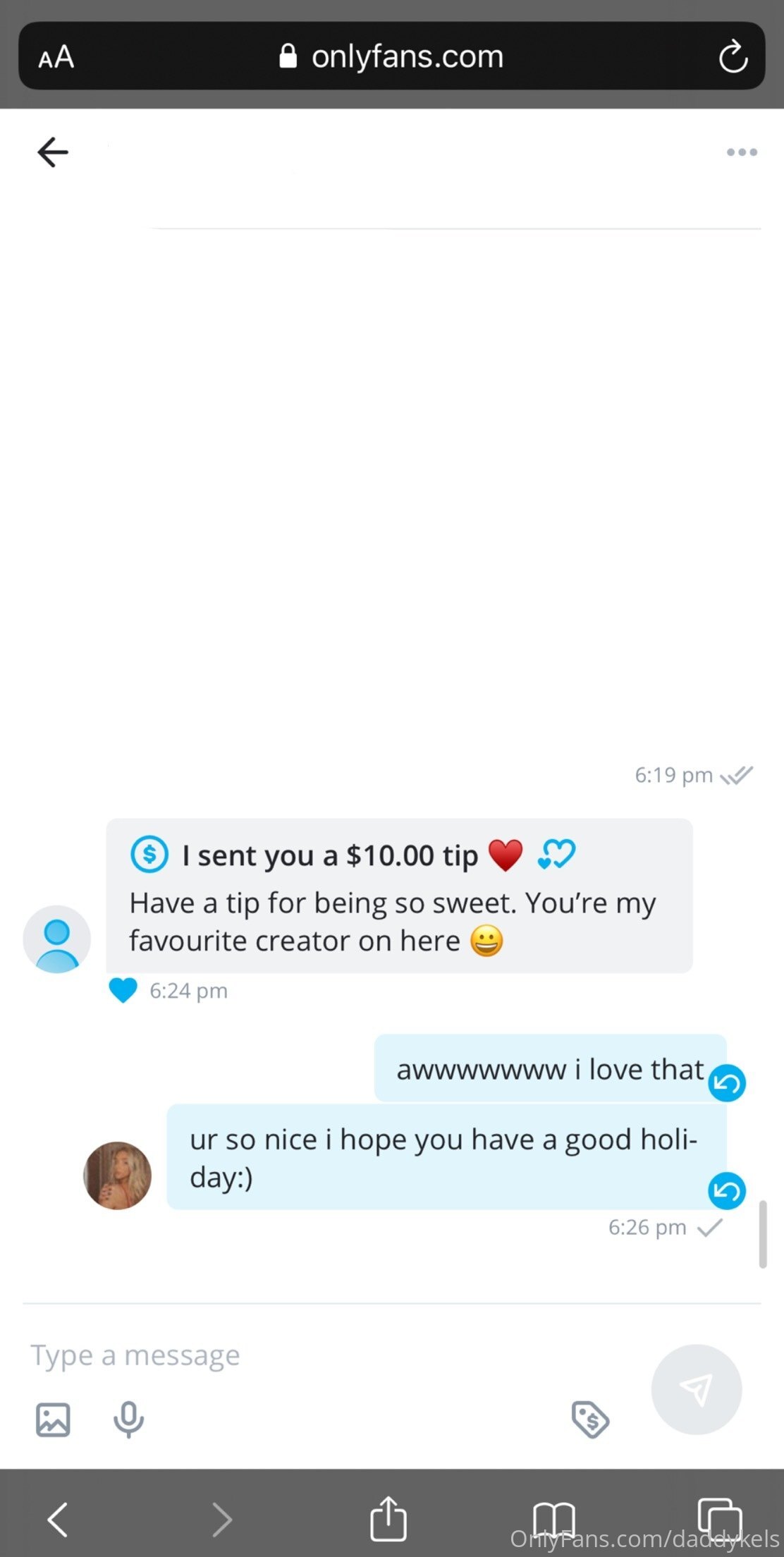Open the three-dot overflow menu
This screenshot has width=784, height=1557.
[x=742, y=152]
